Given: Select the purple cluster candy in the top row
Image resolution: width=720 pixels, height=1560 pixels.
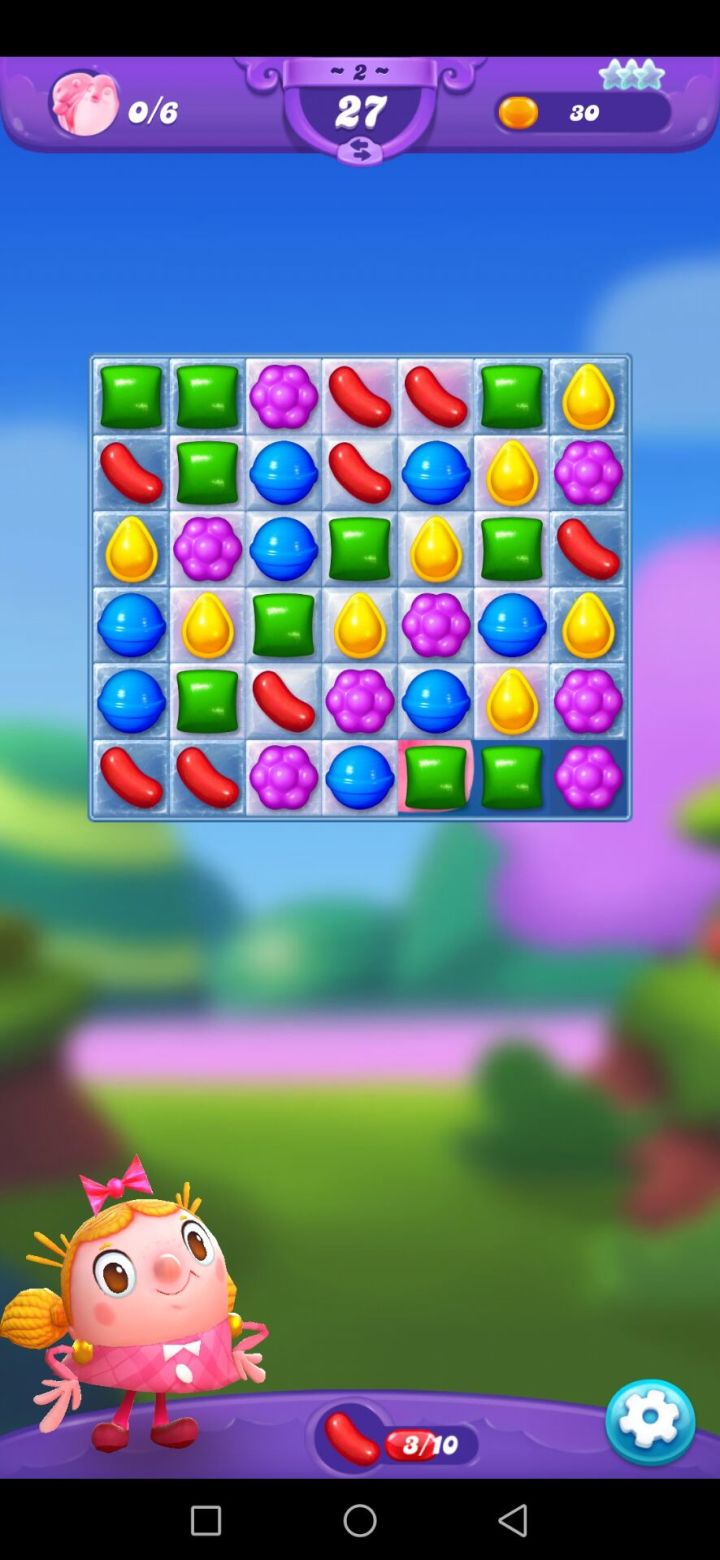Looking at the screenshot, I should coord(283,396).
